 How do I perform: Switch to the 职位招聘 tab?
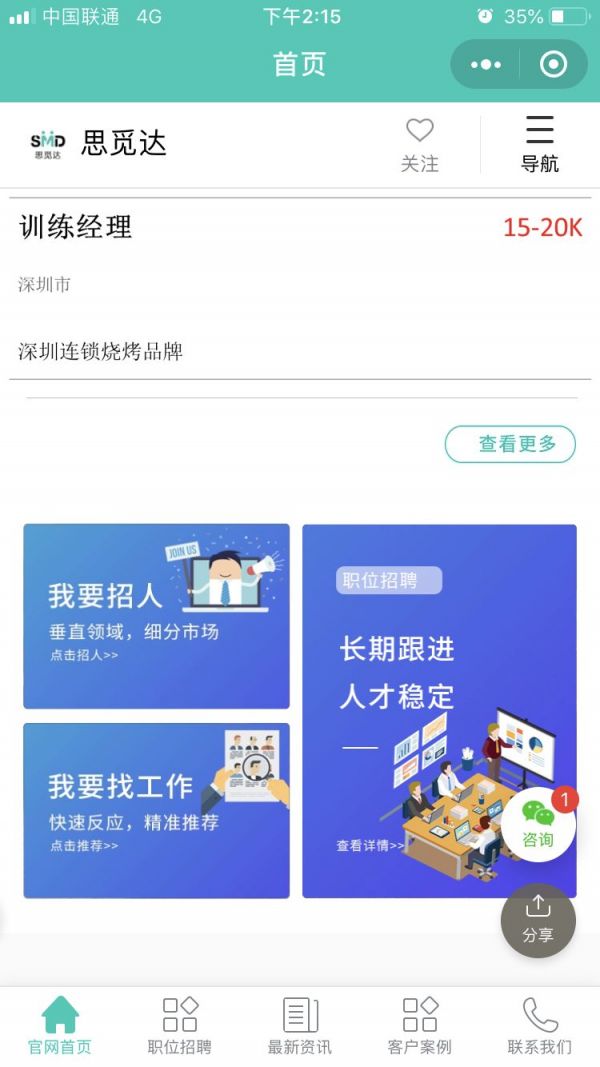pyautogui.click(x=180, y=1026)
